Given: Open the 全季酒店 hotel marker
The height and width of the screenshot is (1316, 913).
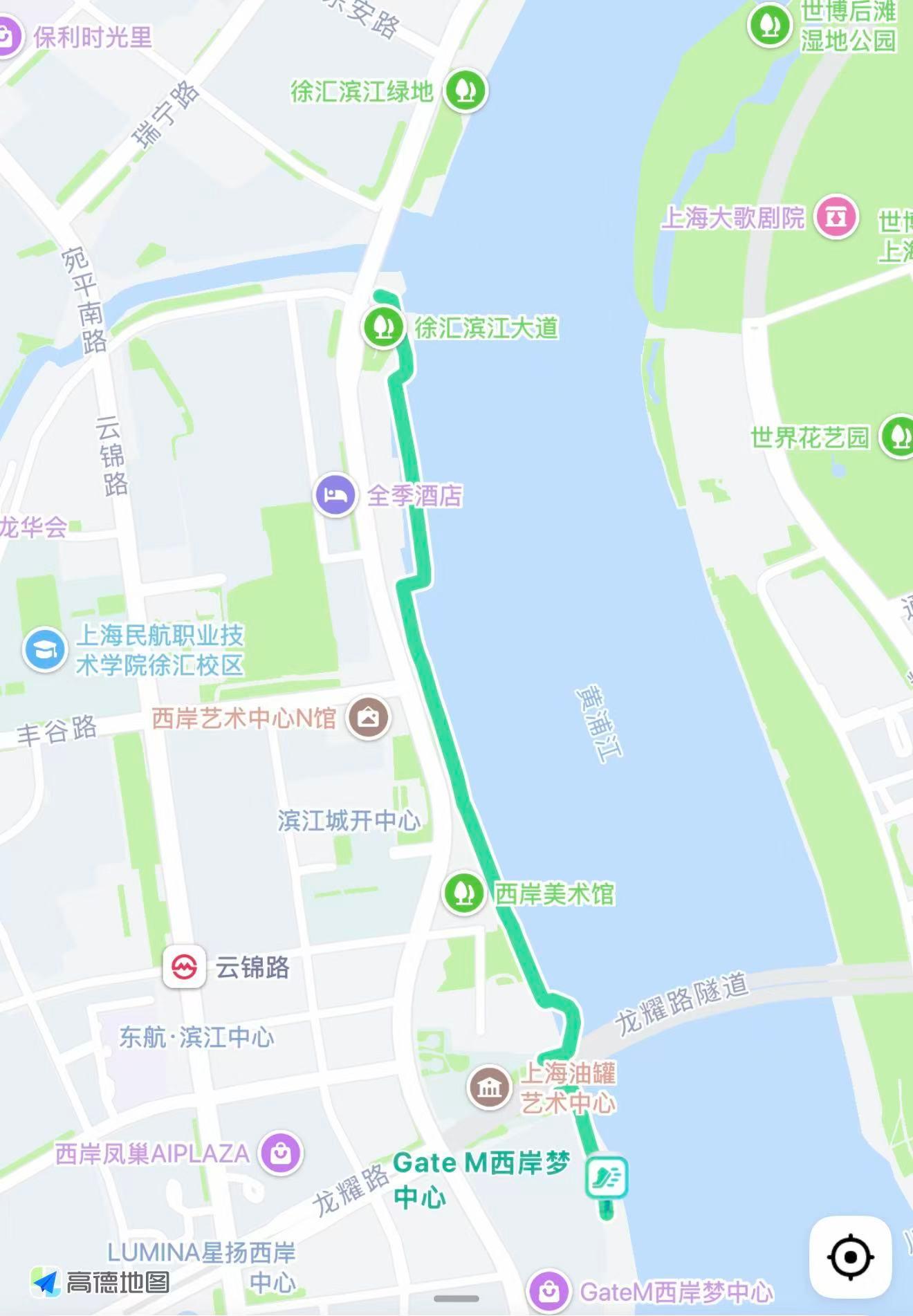Looking at the screenshot, I should tap(335, 494).
